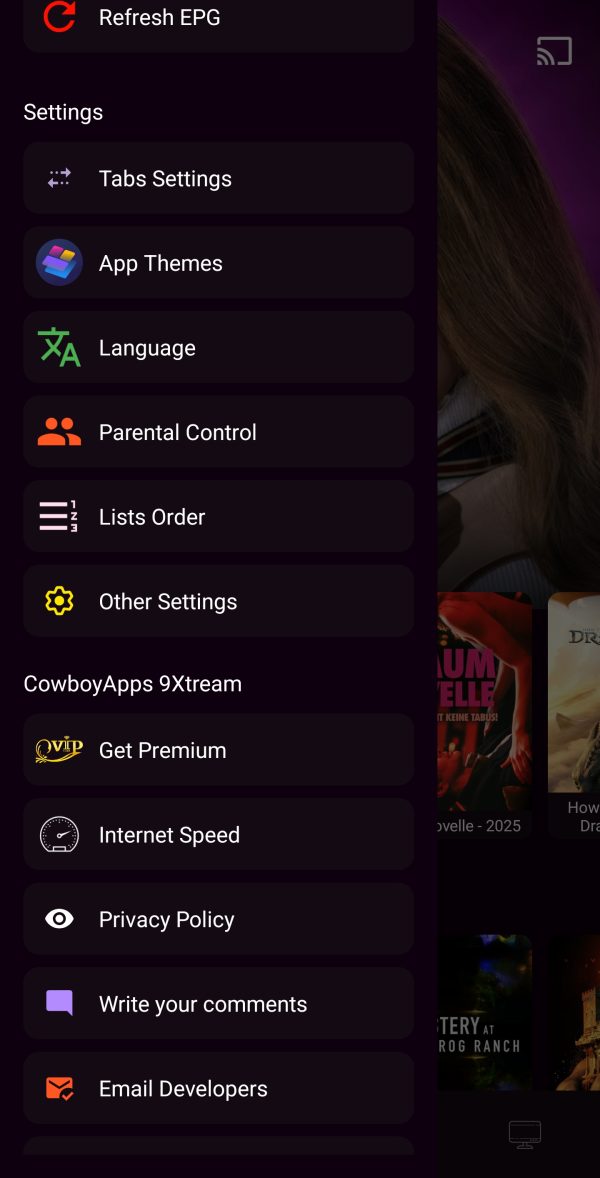Tap the cast to device icon
600x1178 pixels.
pyautogui.click(x=554, y=51)
